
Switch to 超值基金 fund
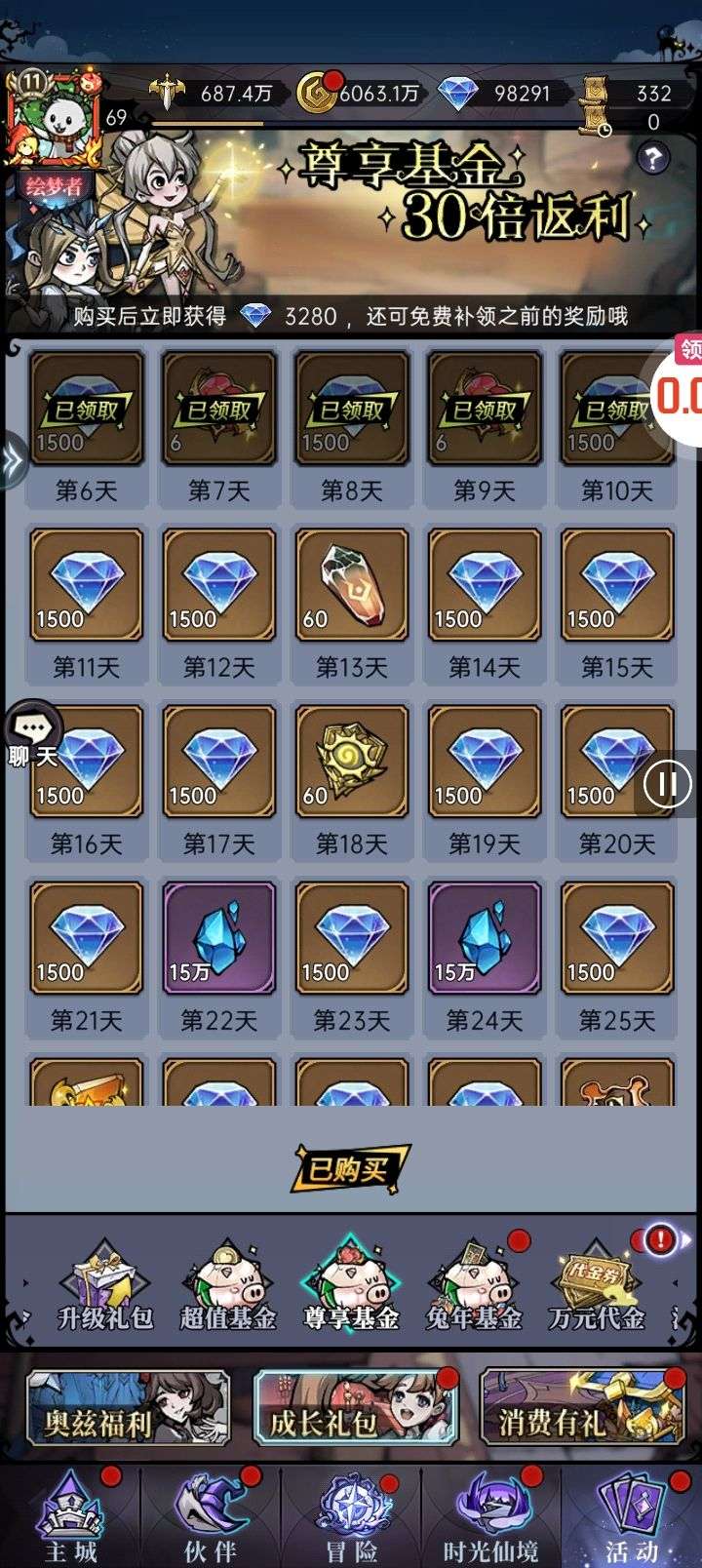(x=228, y=1287)
